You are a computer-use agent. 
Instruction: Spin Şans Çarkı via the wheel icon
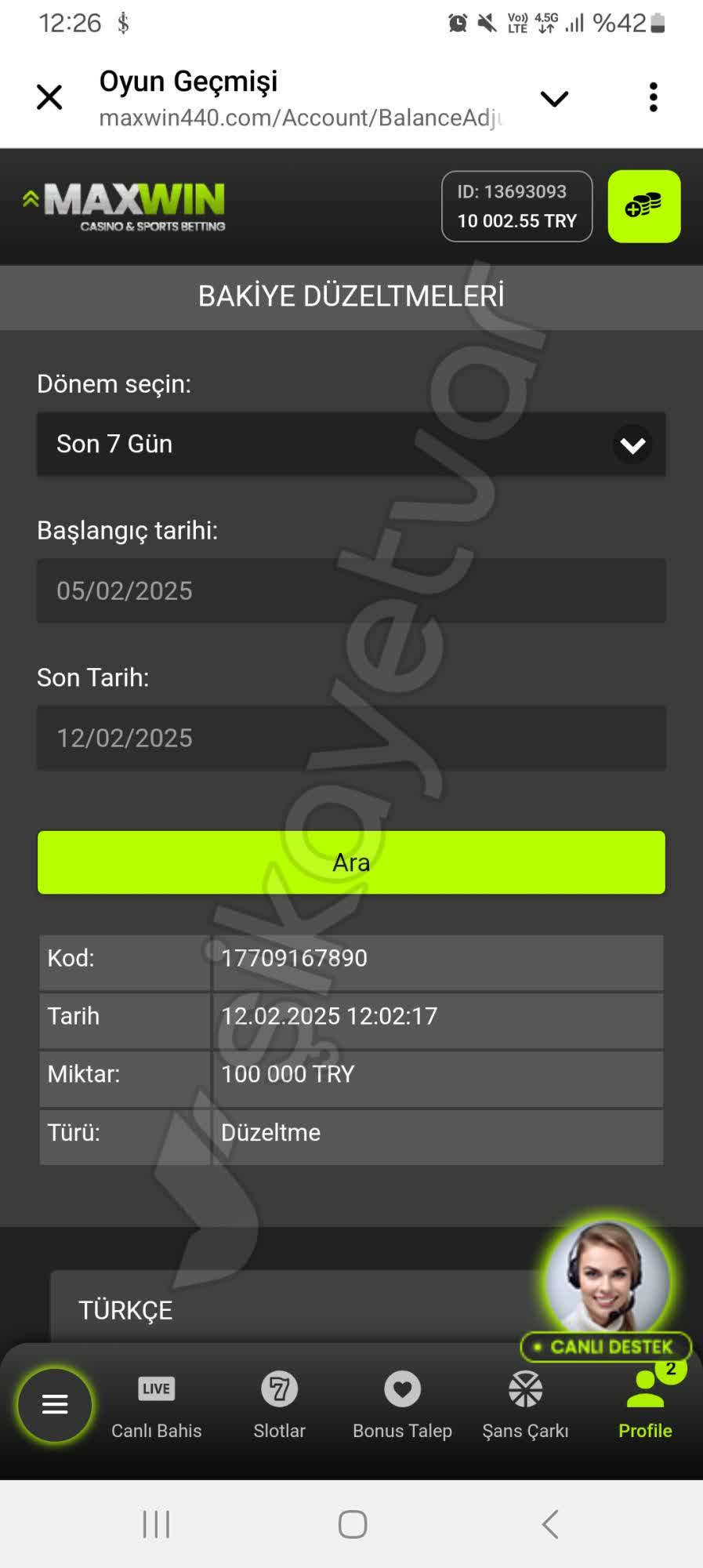pos(524,1389)
